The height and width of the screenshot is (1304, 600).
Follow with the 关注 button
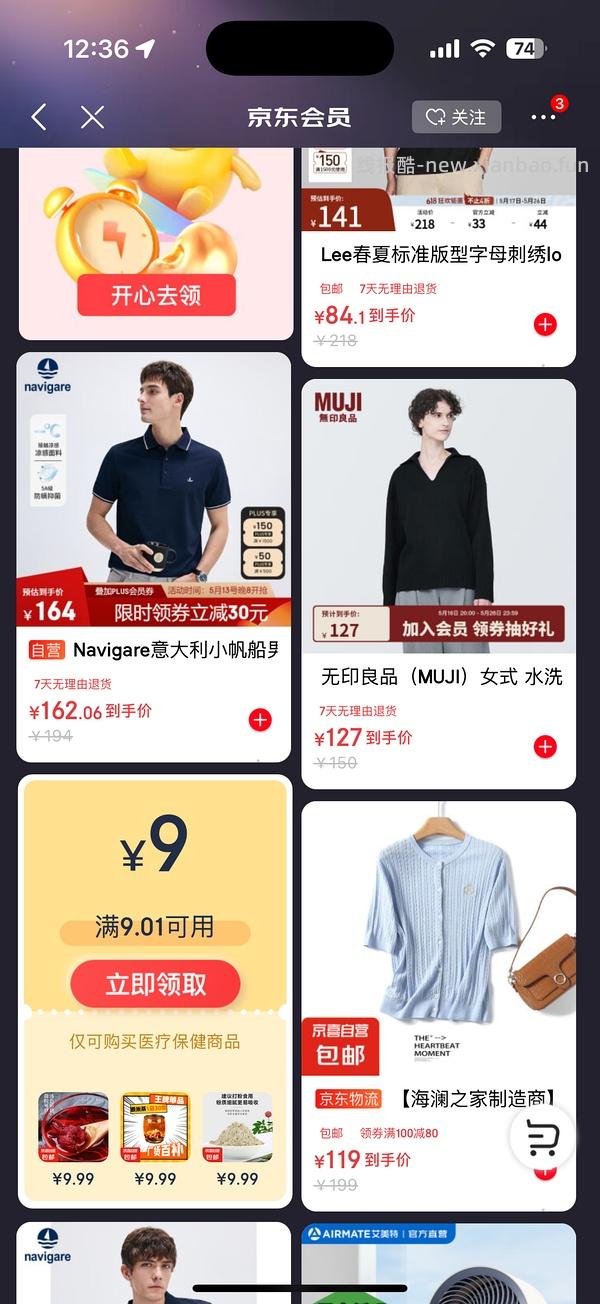[x=456, y=117]
